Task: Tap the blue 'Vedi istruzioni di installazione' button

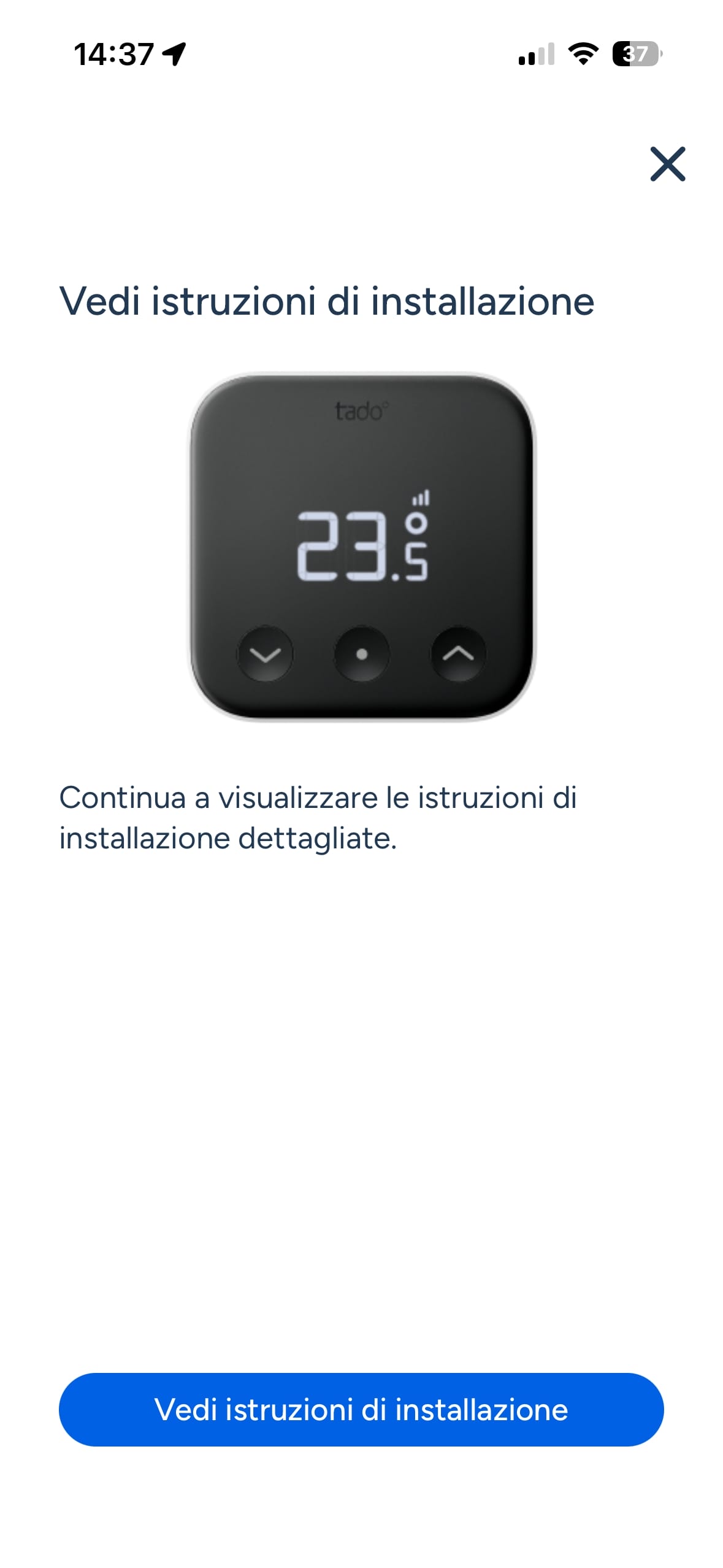Action: click(x=361, y=1409)
